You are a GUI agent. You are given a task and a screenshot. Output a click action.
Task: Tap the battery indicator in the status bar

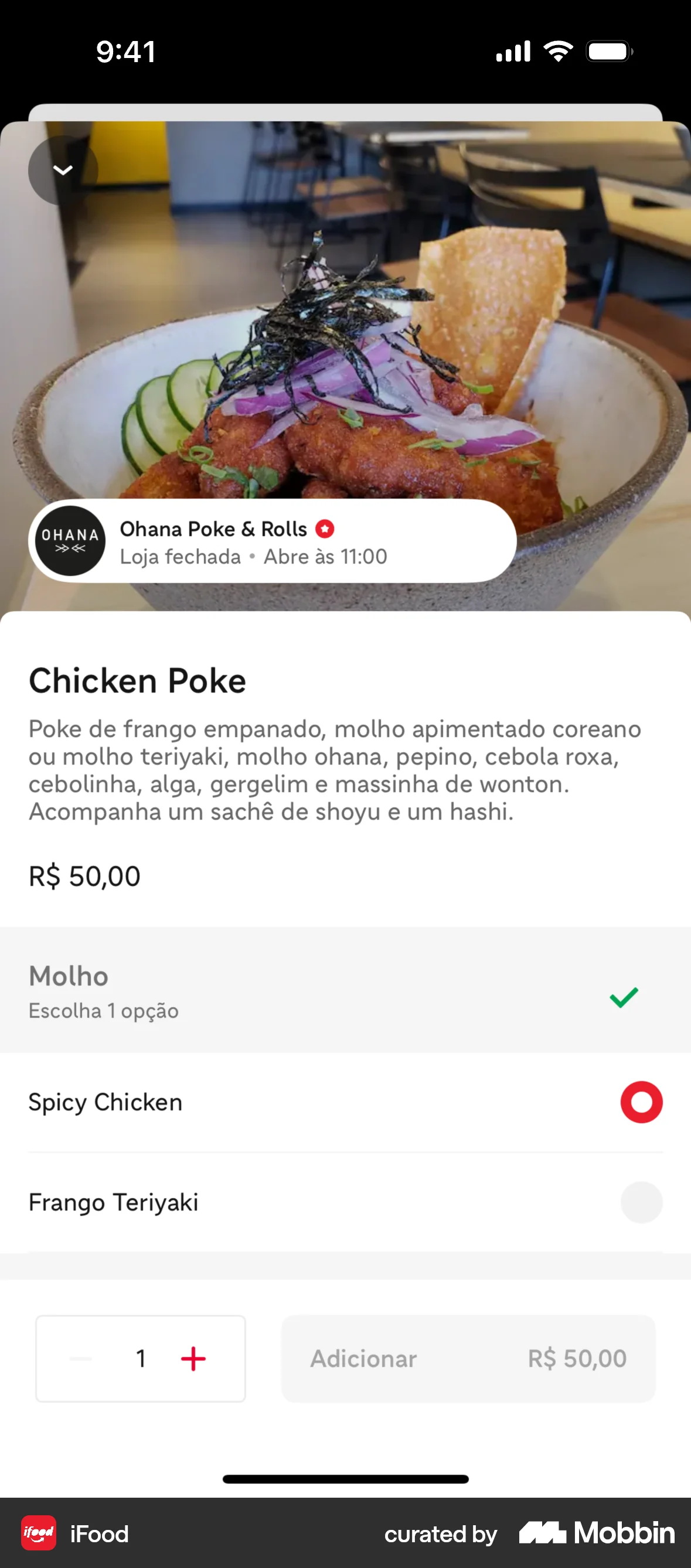coord(608,51)
